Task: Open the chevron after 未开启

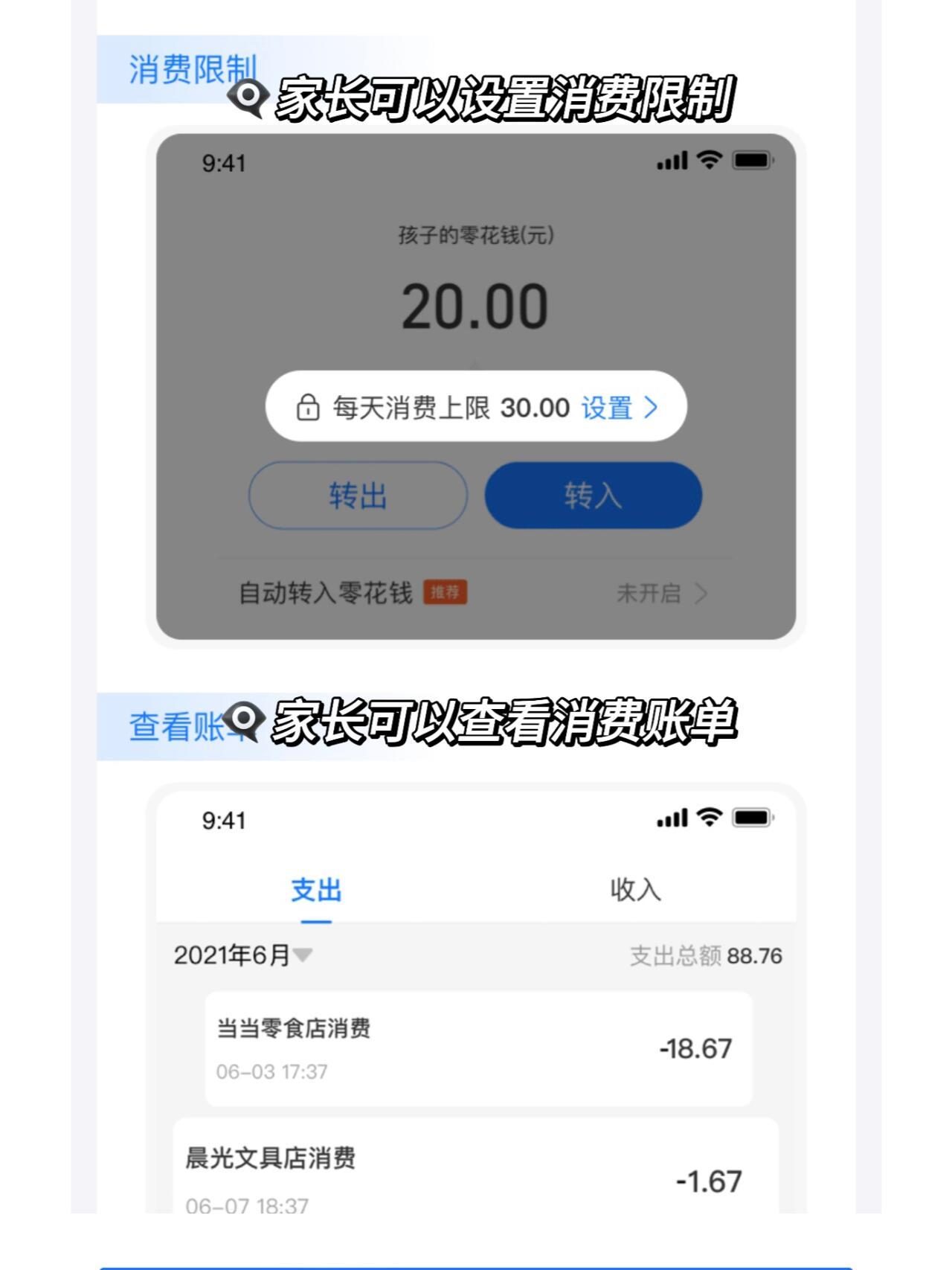Action: pos(702,593)
